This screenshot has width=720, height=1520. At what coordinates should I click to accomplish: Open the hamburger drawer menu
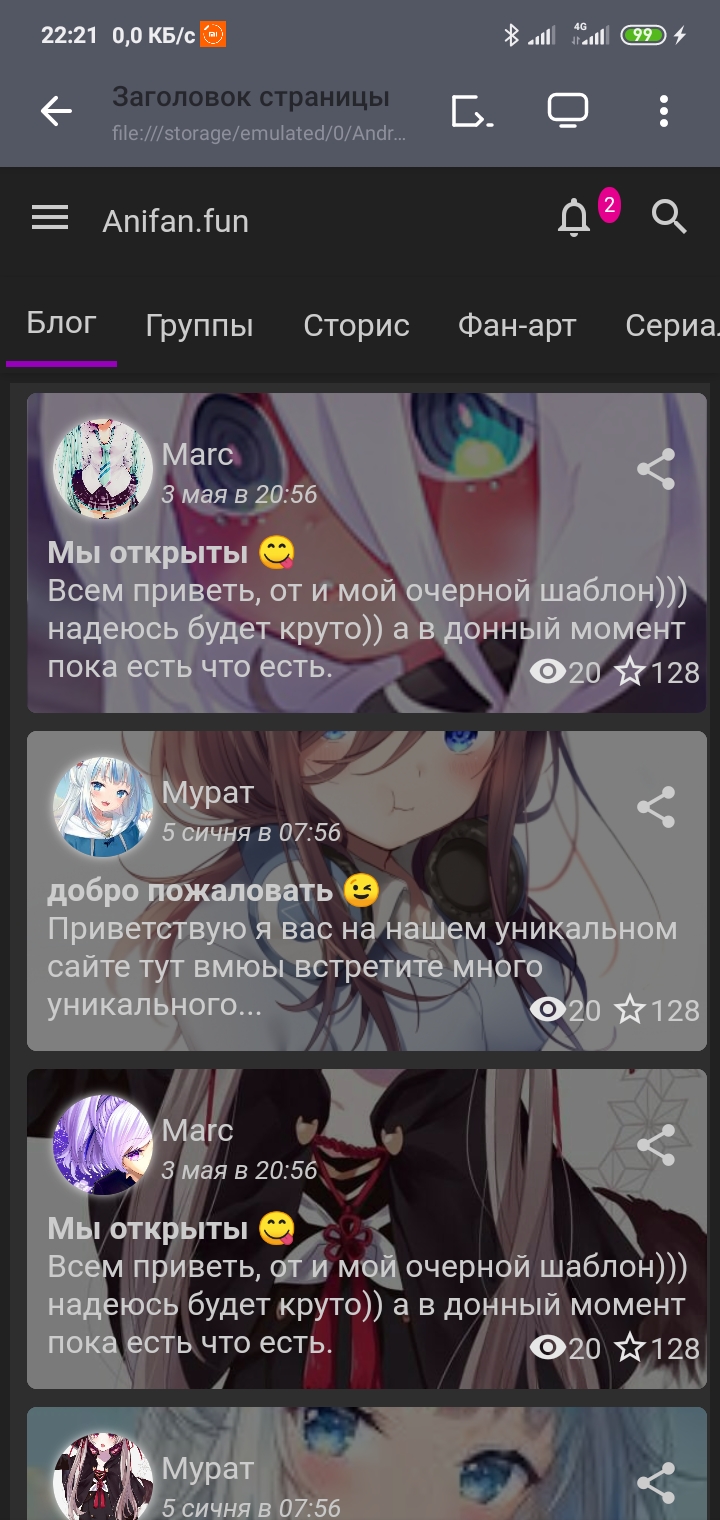[50, 218]
